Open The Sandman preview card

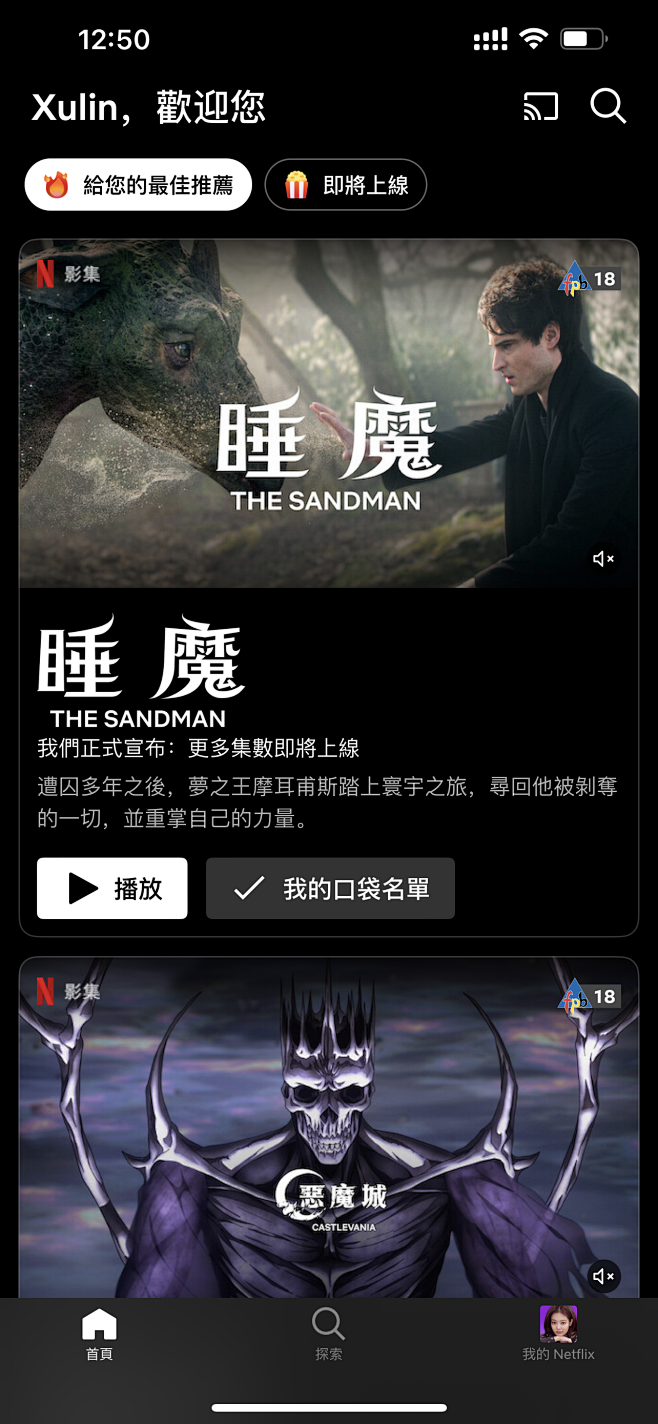point(328,414)
